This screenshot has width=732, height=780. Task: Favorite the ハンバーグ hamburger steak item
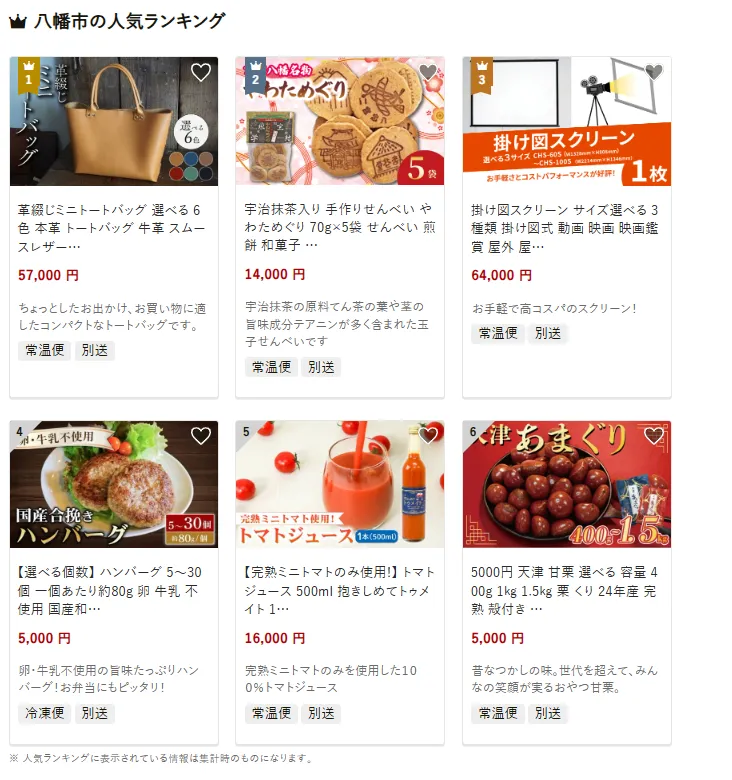(201, 436)
